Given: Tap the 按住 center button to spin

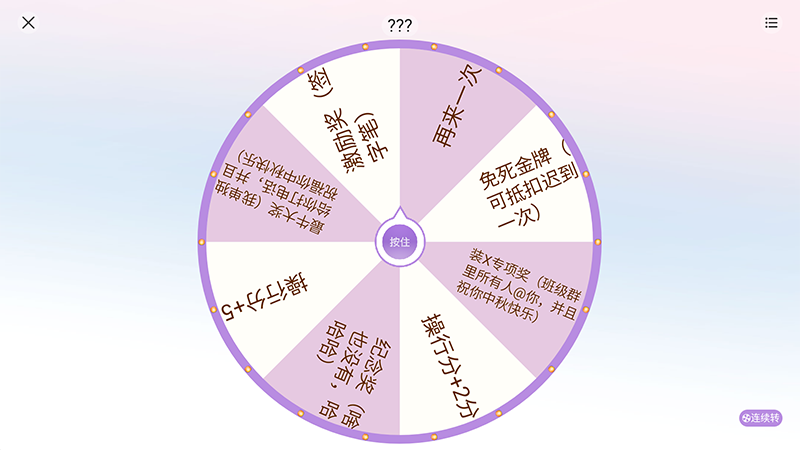Looking at the screenshot, I should tap(400, 242).
